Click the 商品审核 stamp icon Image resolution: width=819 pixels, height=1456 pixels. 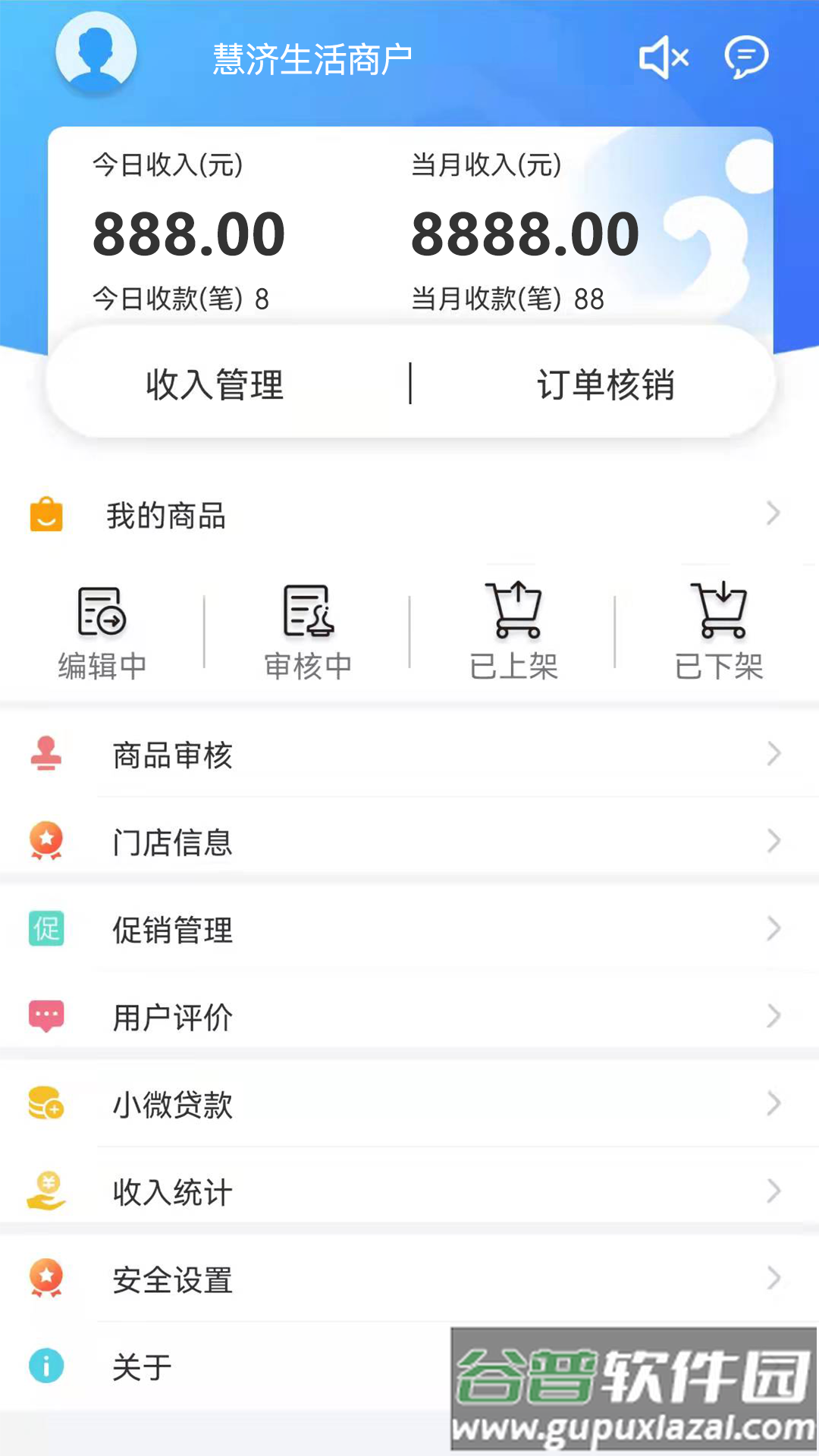pyautogui.click(x=47, y=754)
